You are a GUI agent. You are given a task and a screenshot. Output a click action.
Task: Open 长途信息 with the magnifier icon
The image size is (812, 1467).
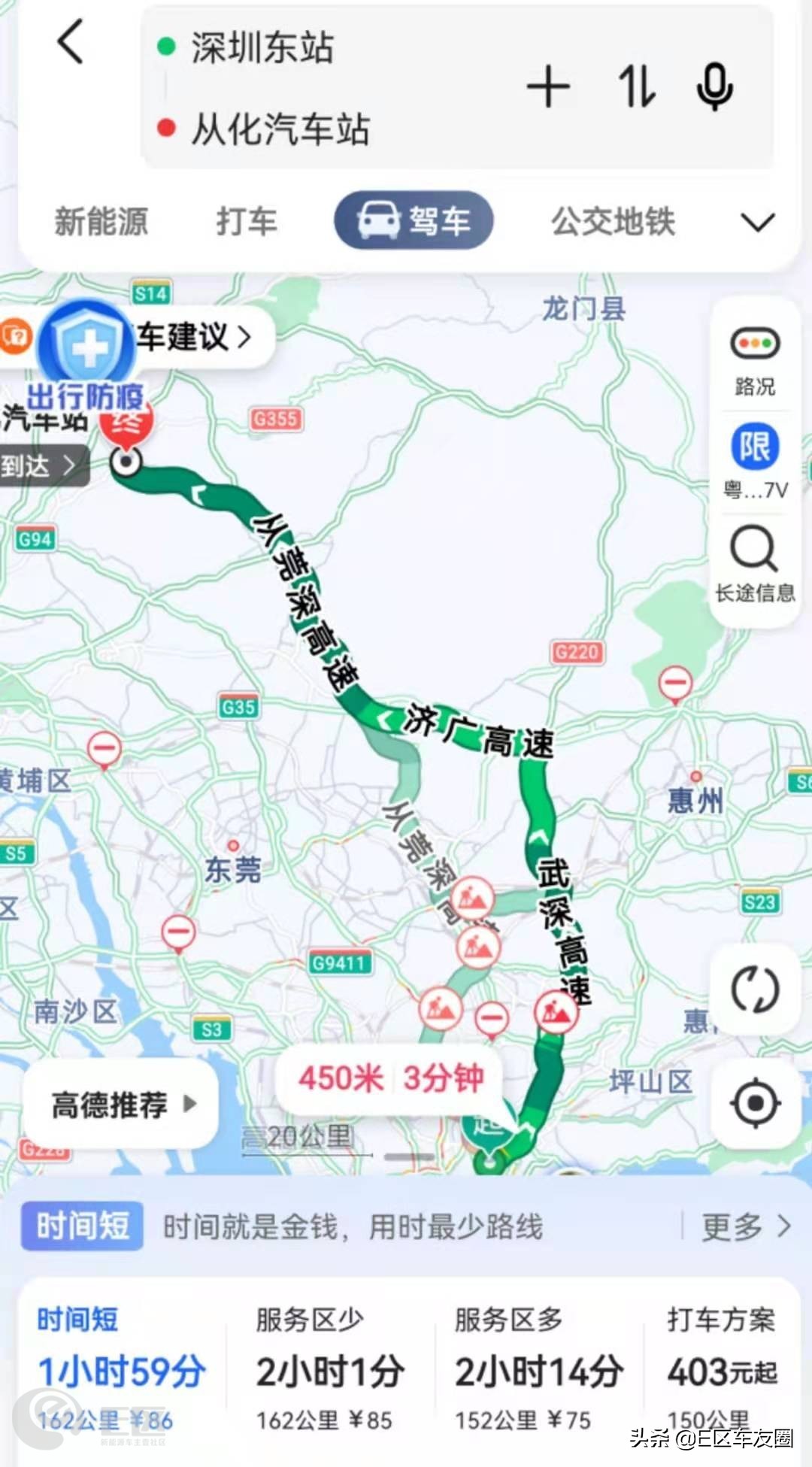pos(754,551)
